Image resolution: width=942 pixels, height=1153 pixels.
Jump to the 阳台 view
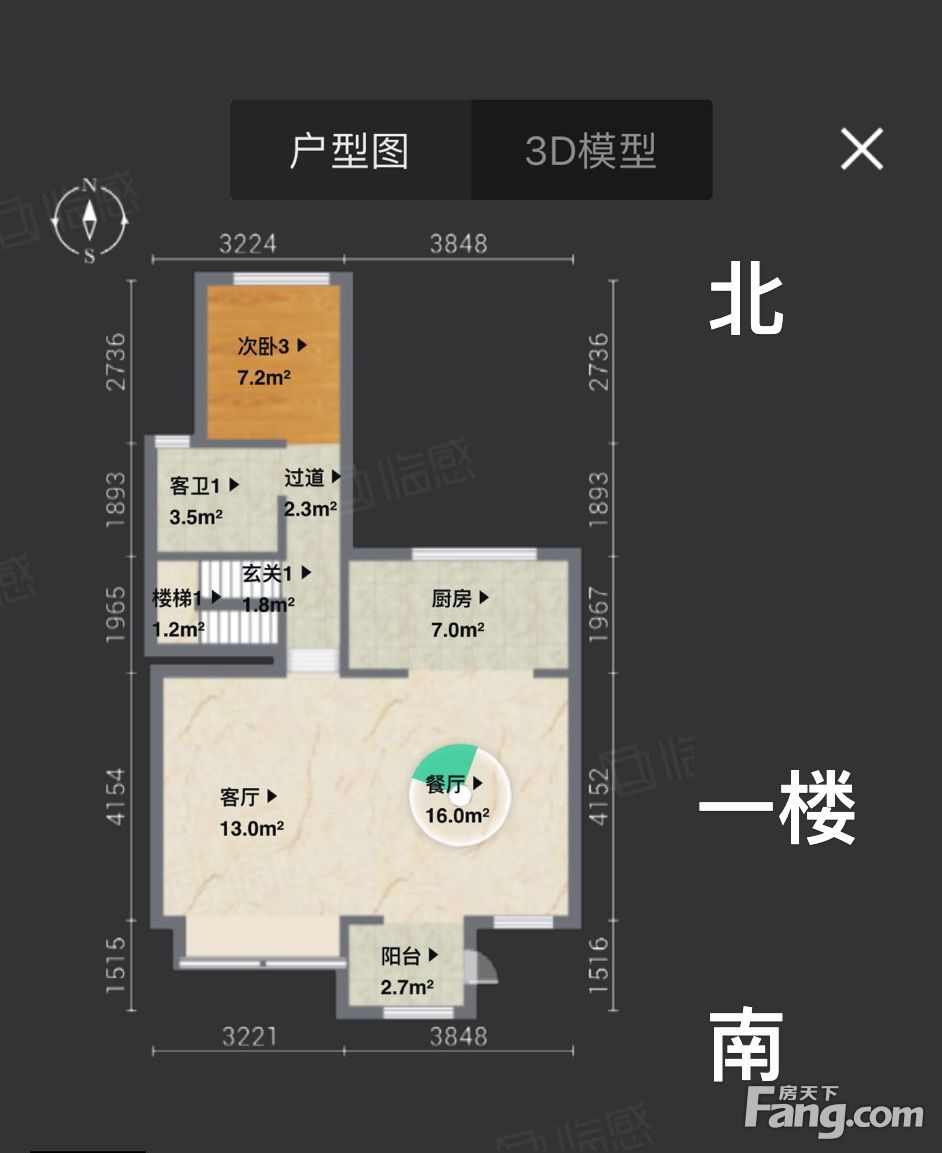[409, 956]
